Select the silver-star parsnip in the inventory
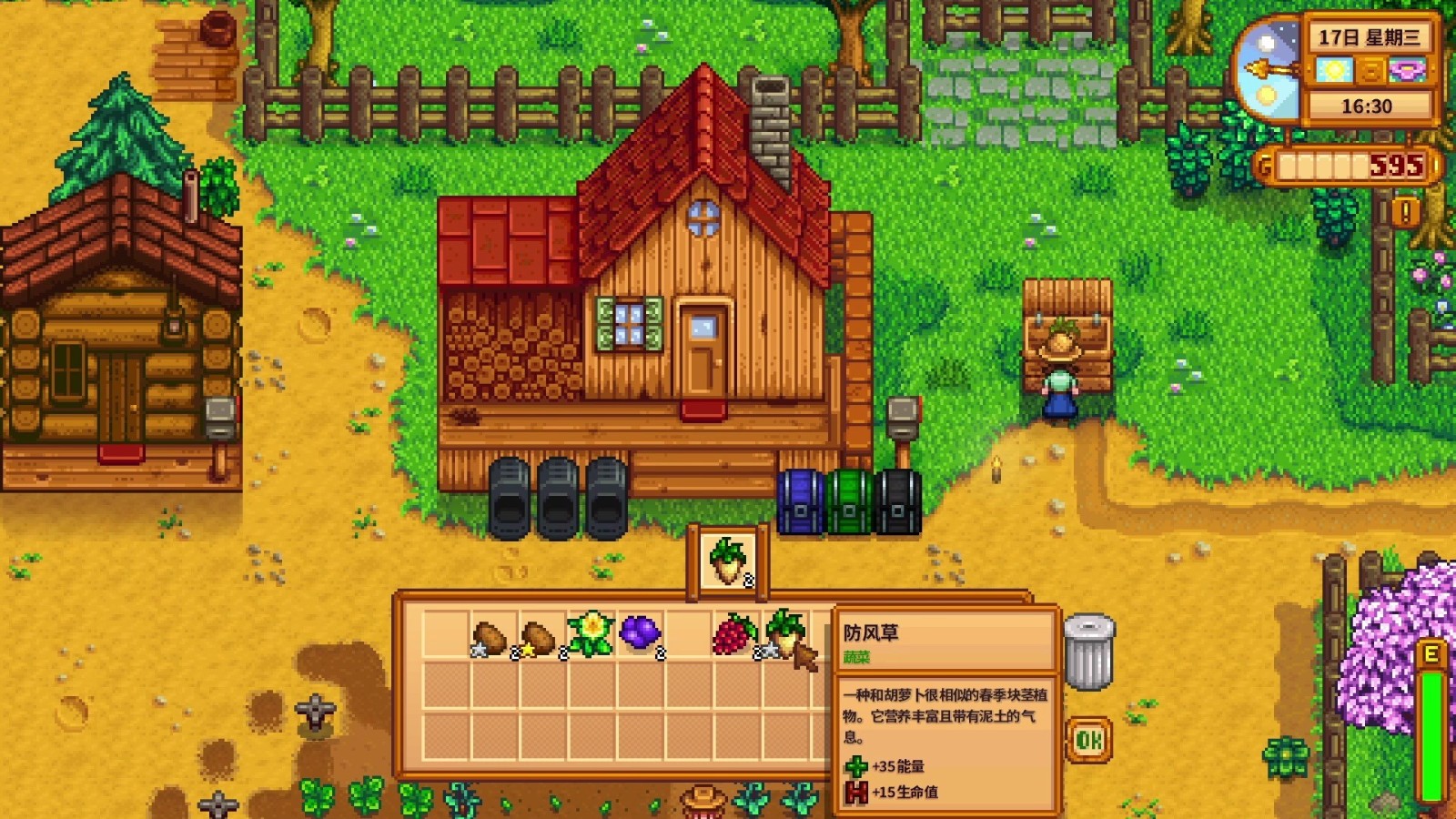This screenshot has width=1456, height=819. pos(783,633)
